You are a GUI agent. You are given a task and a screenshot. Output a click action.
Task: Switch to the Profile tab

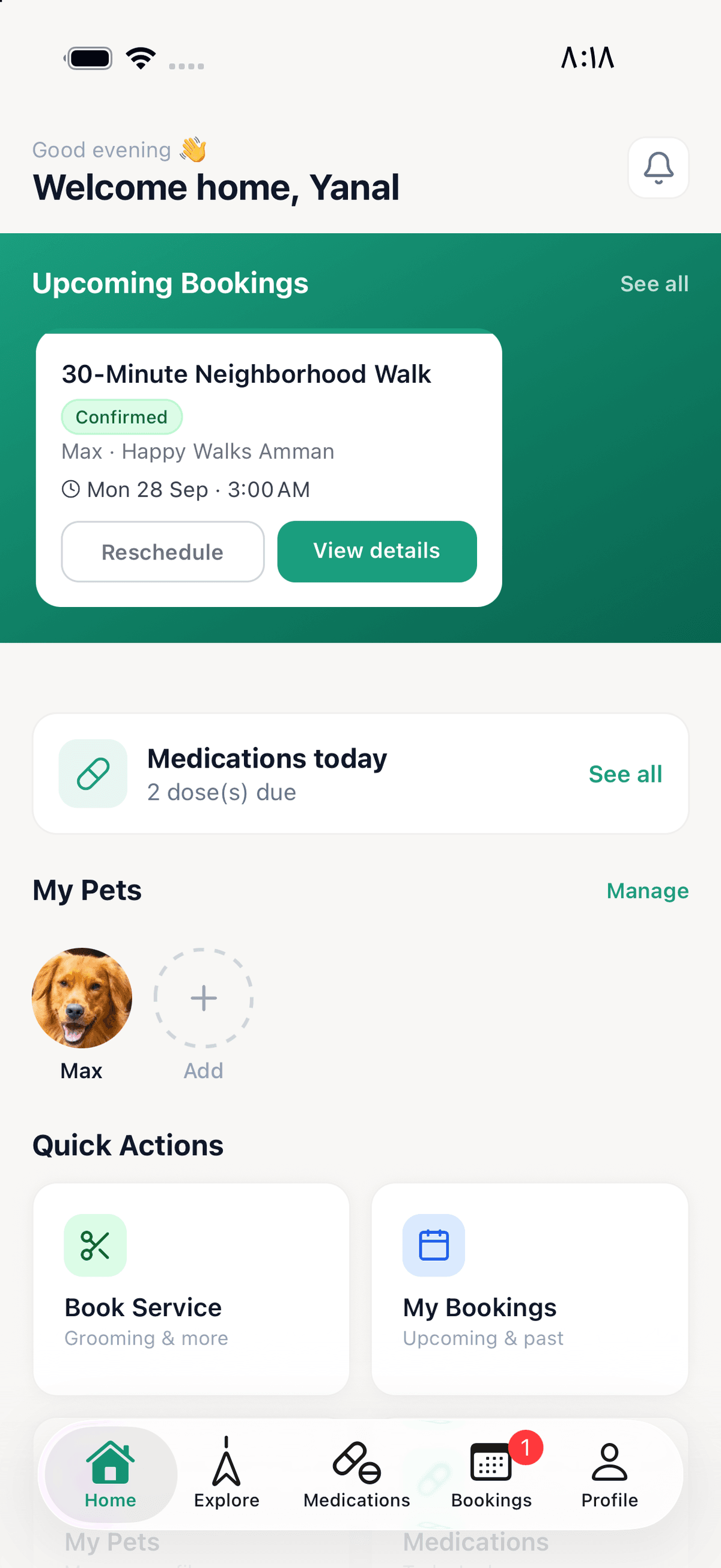click(609, 1474)
